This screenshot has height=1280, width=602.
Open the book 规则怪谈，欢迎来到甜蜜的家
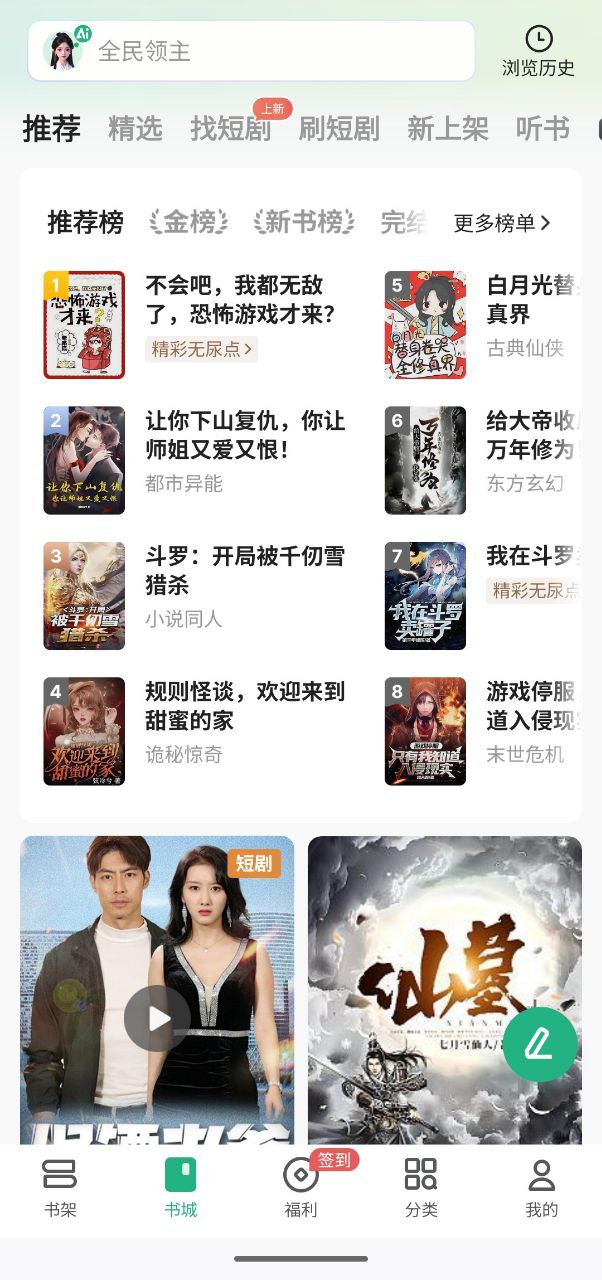245,706
